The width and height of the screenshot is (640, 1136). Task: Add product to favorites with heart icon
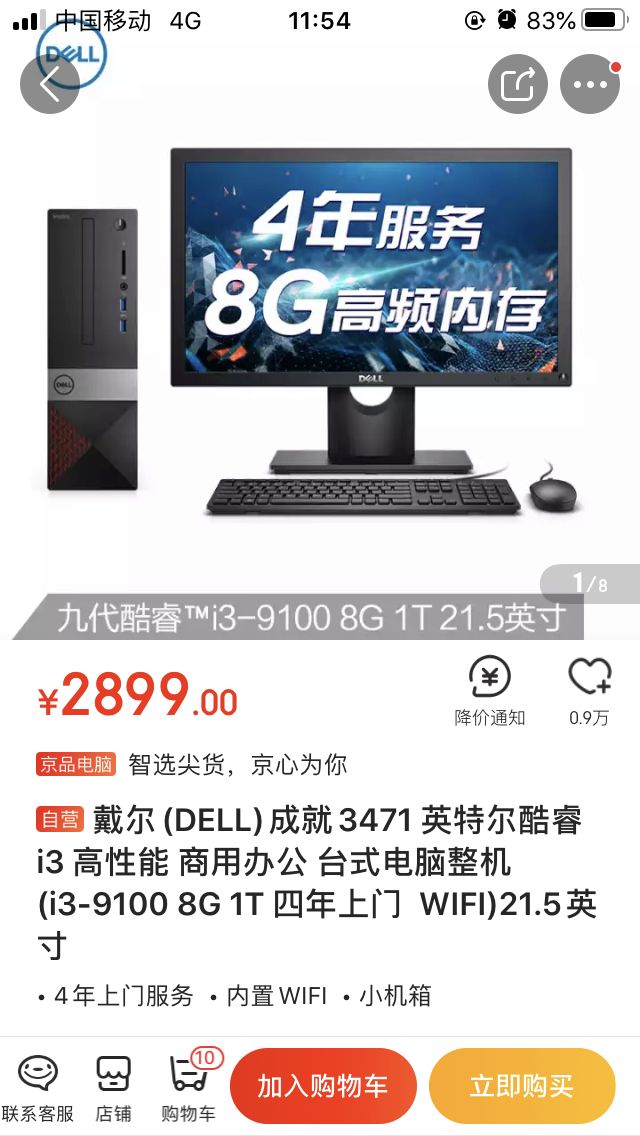(x=589, y=690)
